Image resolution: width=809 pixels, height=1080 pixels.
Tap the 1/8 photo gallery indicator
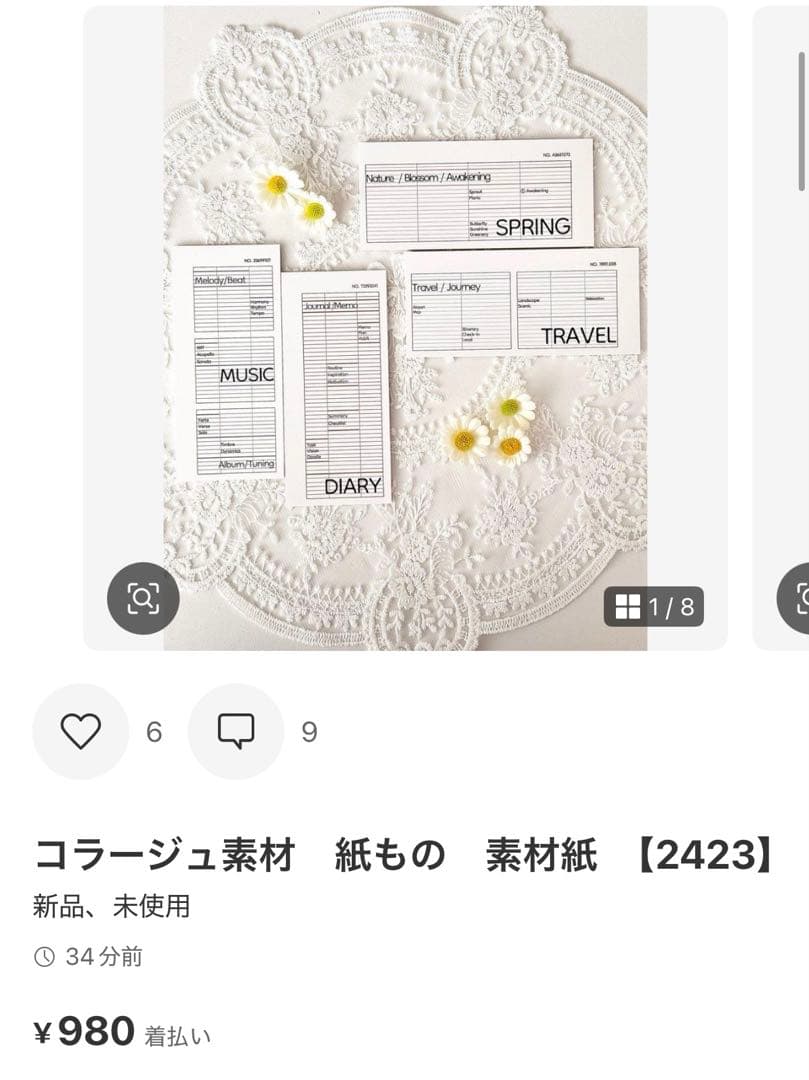tap(654, 606)
